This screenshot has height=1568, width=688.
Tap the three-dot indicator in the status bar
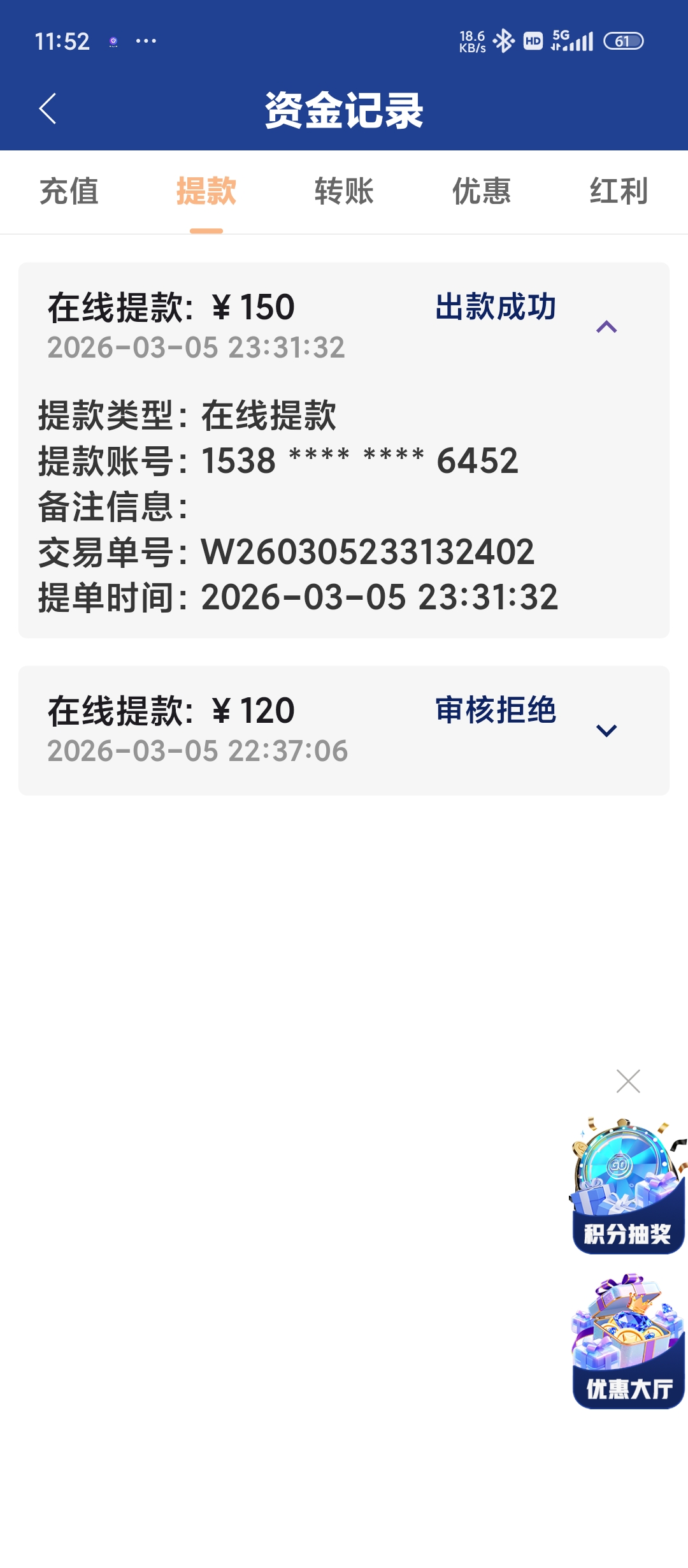(x=145, y=41)
